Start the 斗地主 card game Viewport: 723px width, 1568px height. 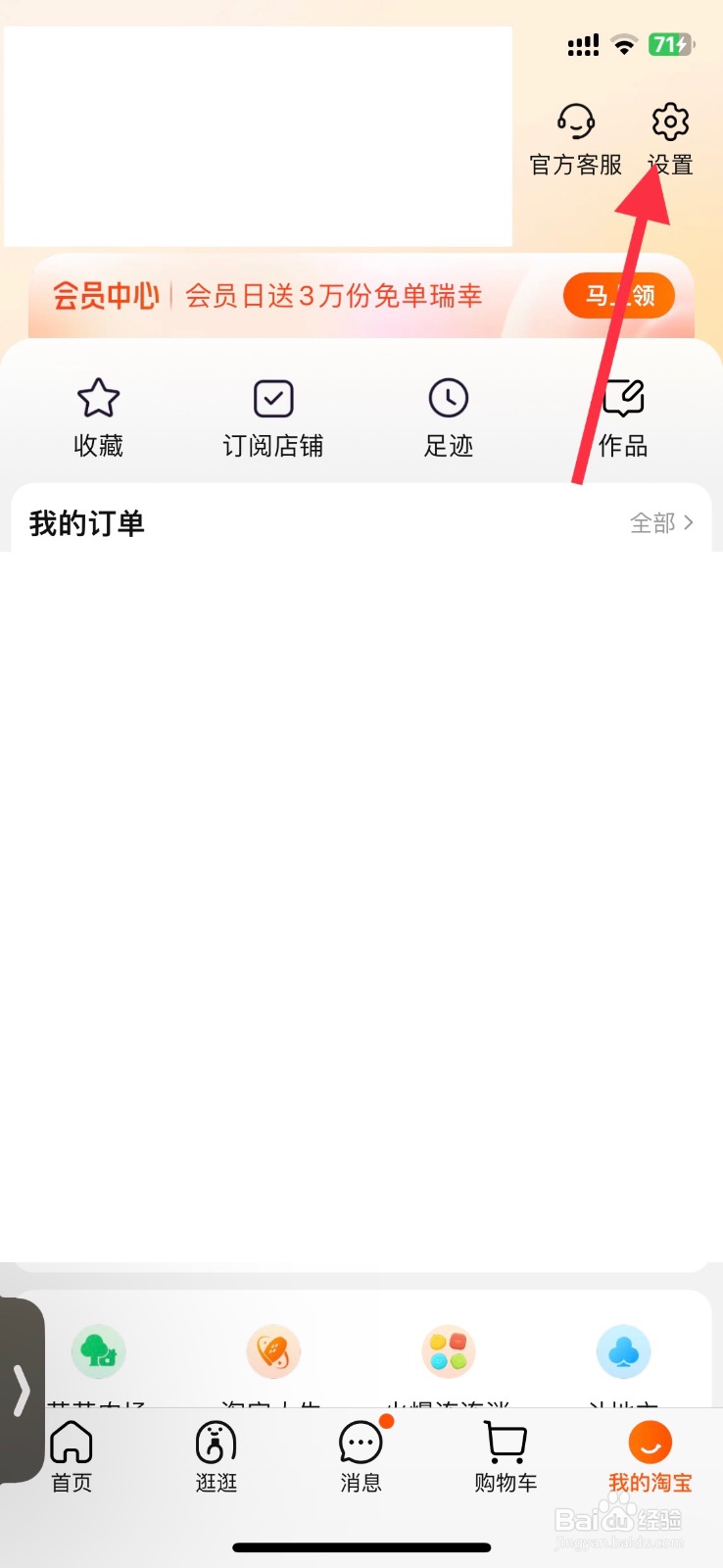tap(624, 1352)
